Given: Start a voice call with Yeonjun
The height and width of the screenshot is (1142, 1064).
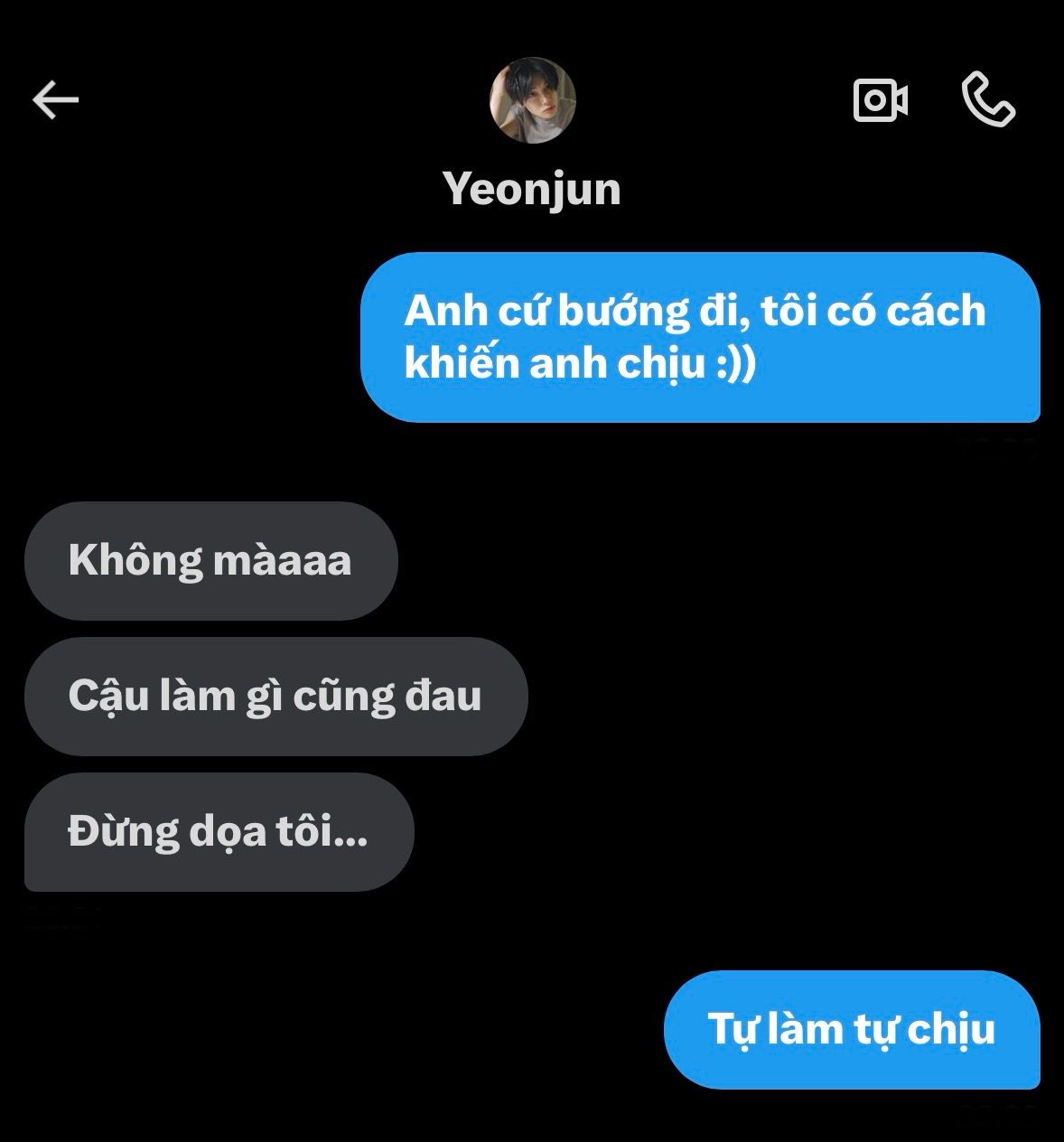Looking at the screenshot, I should (988, 99).
